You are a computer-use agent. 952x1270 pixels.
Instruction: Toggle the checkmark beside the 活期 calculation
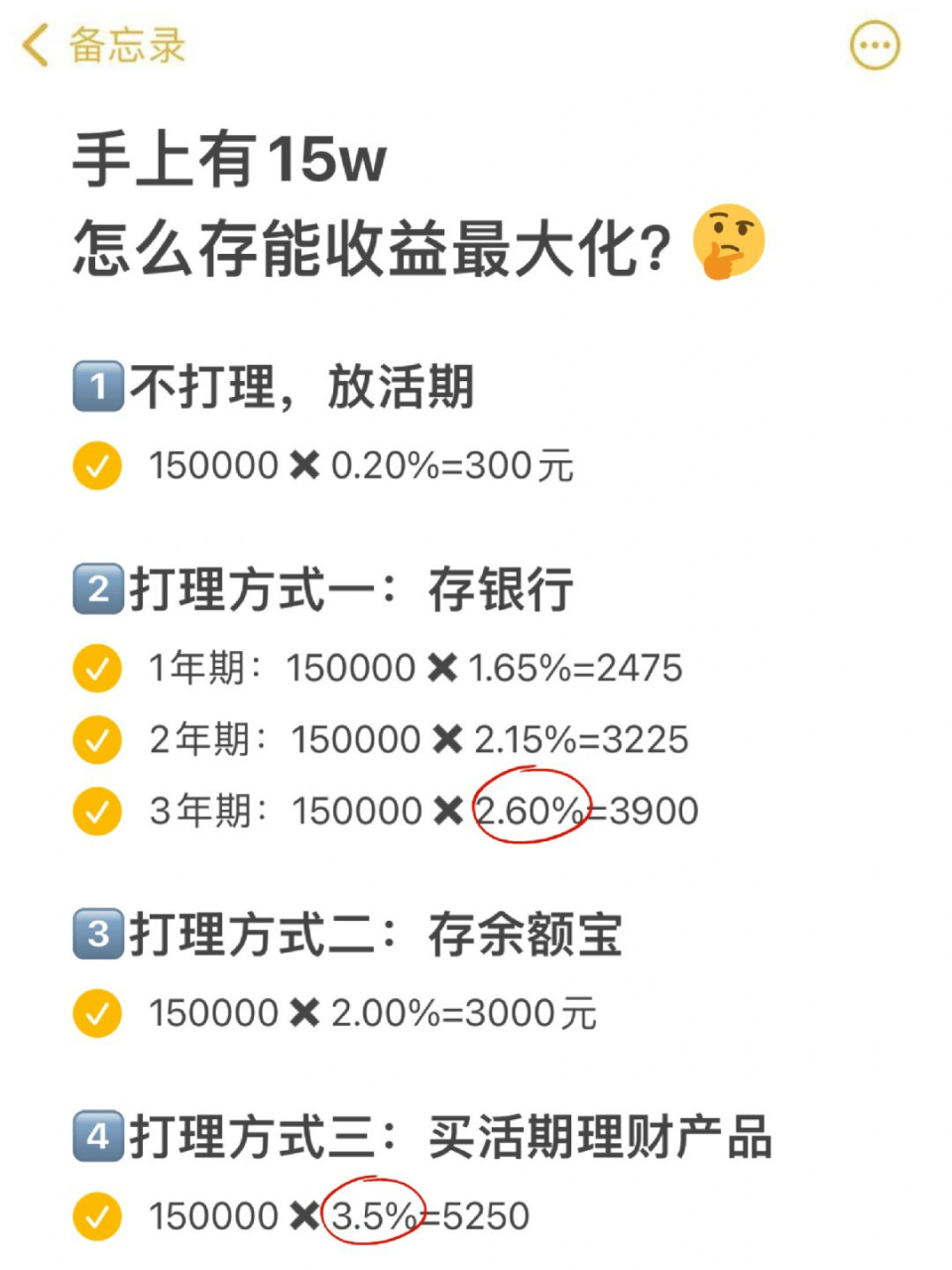click(96, 464)
